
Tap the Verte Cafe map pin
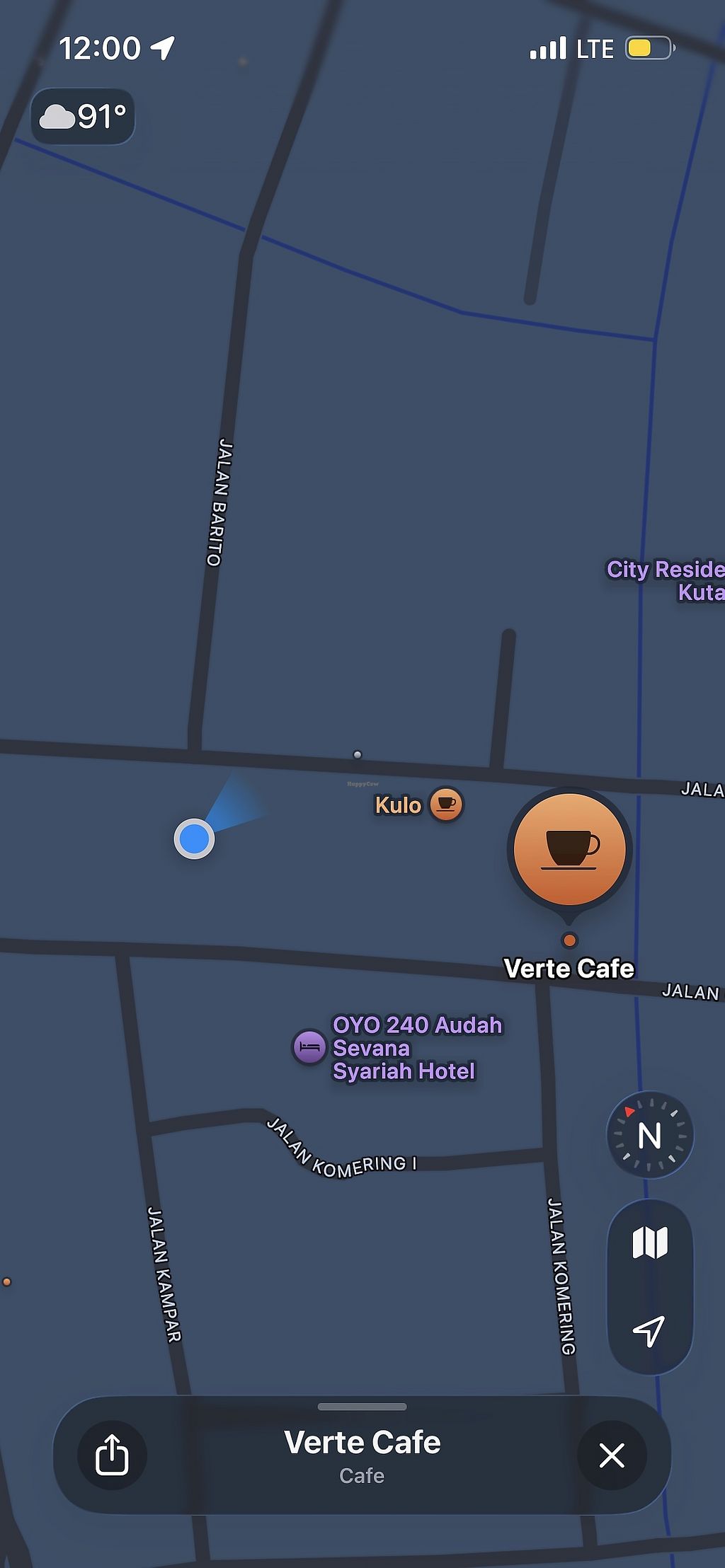click(x=569, y=849)
